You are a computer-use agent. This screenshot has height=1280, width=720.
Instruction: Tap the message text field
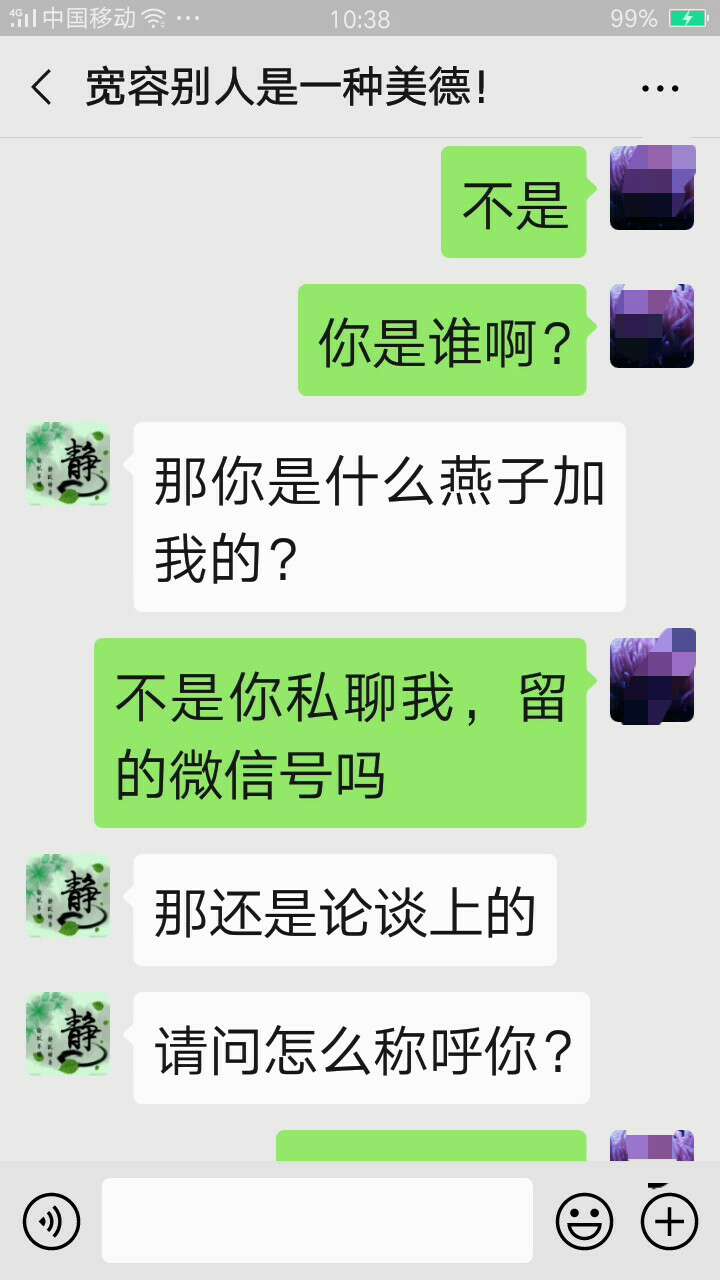click(317, 1220)
